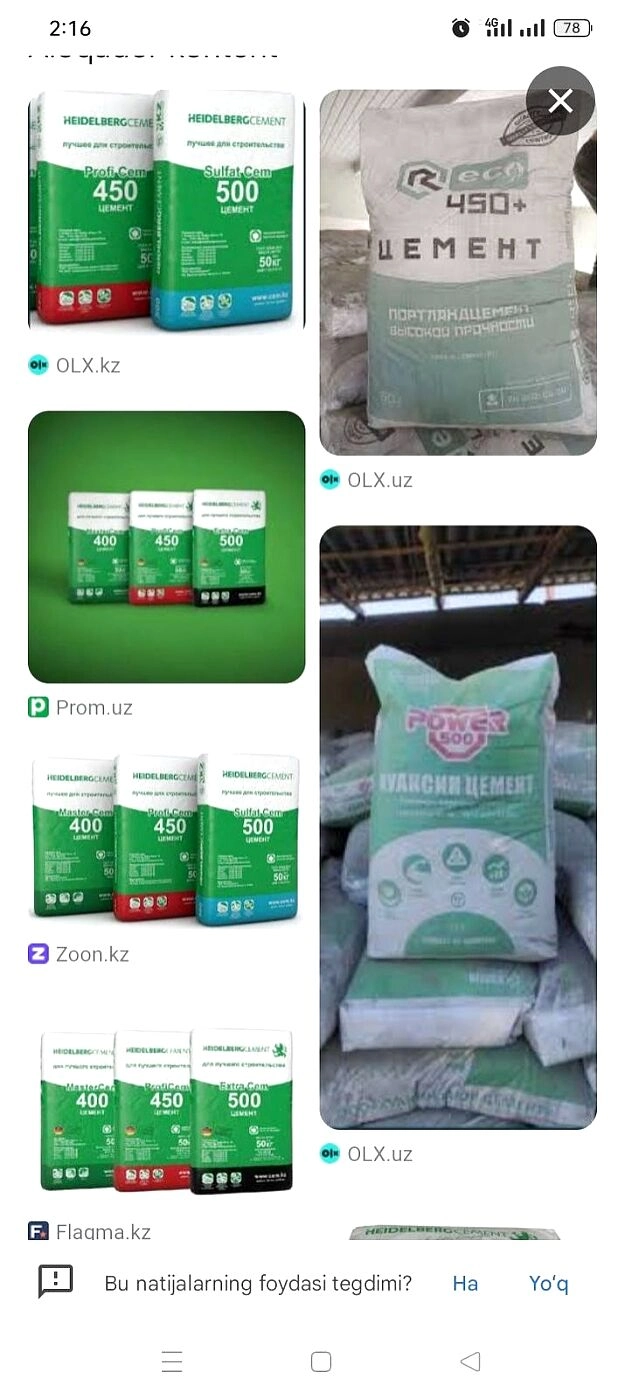Screen dimensions: 625x1400
Task: Open the Prom.uz green background cement image
Action: (166, 547)
